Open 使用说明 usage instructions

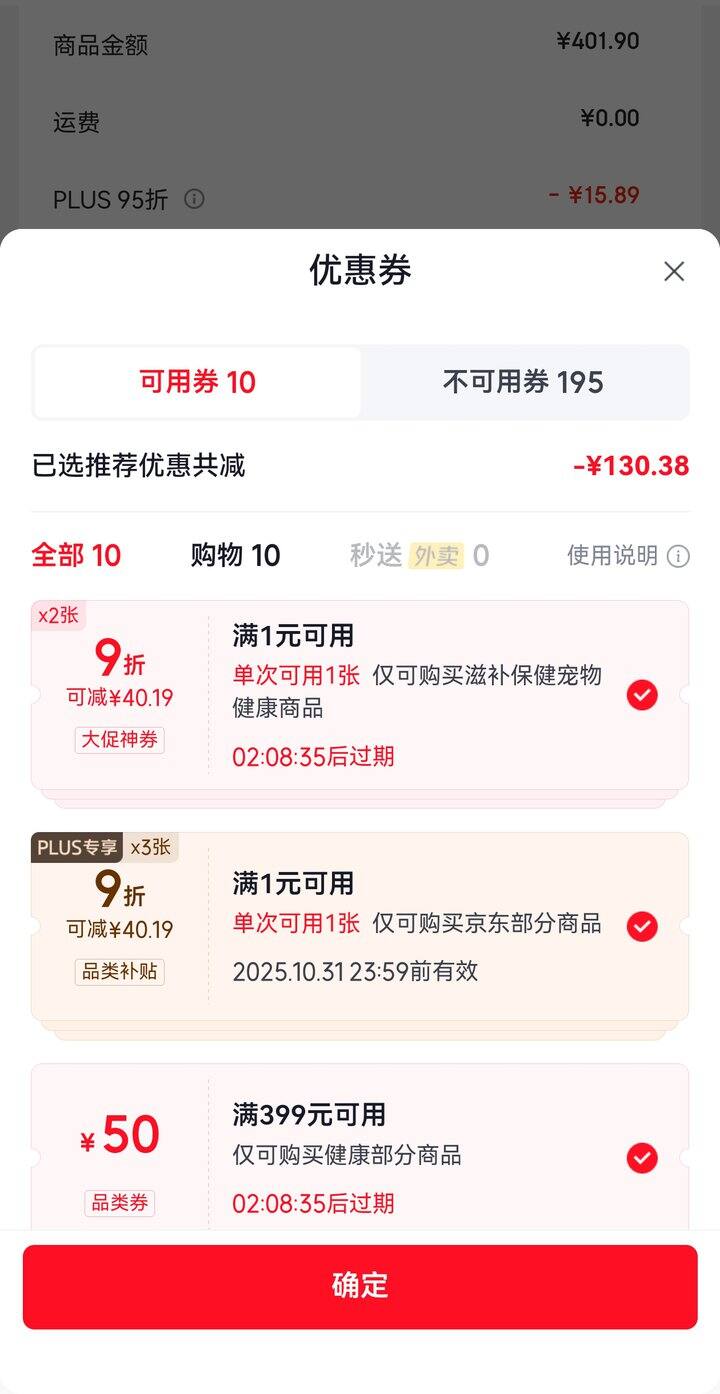click(628, 556)
